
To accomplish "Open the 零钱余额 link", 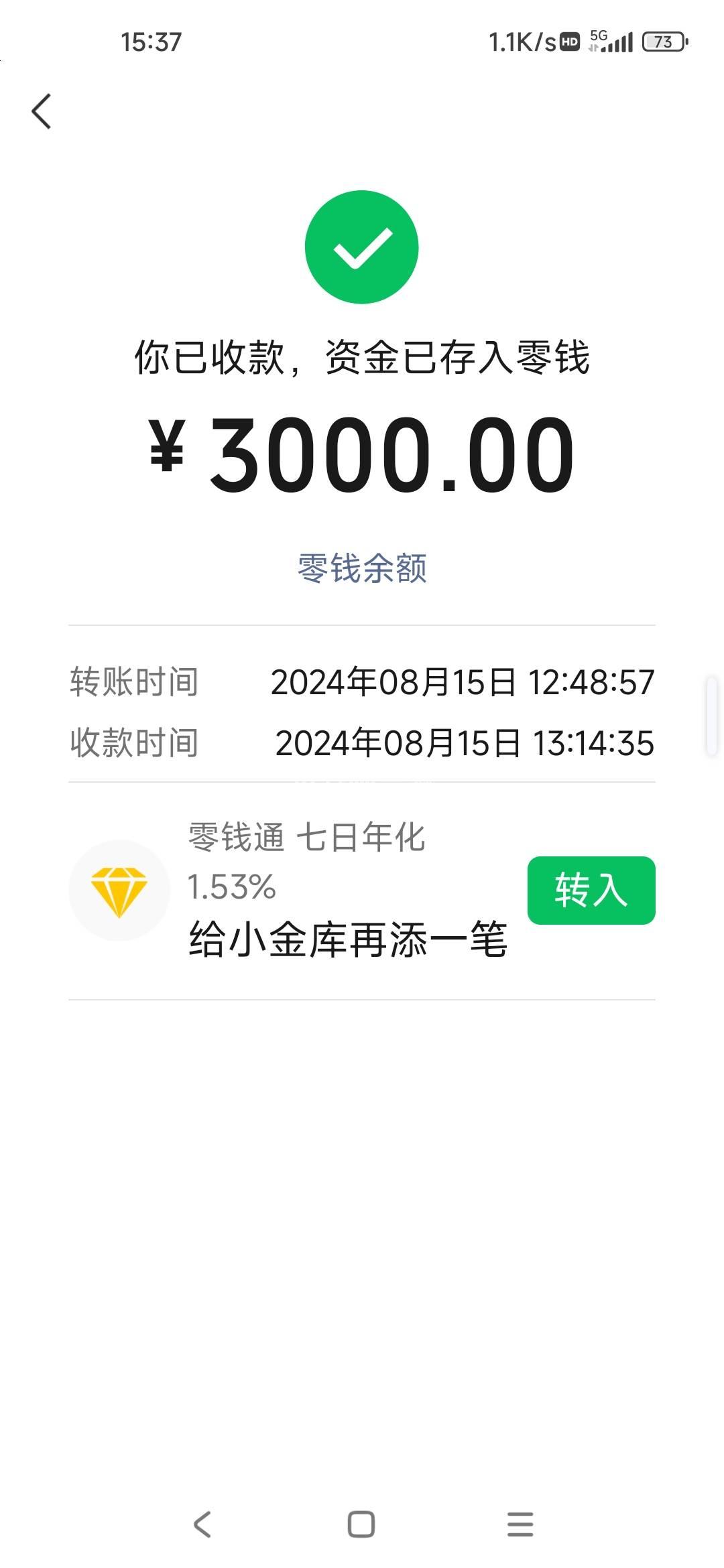I will (x=362, y=568).
